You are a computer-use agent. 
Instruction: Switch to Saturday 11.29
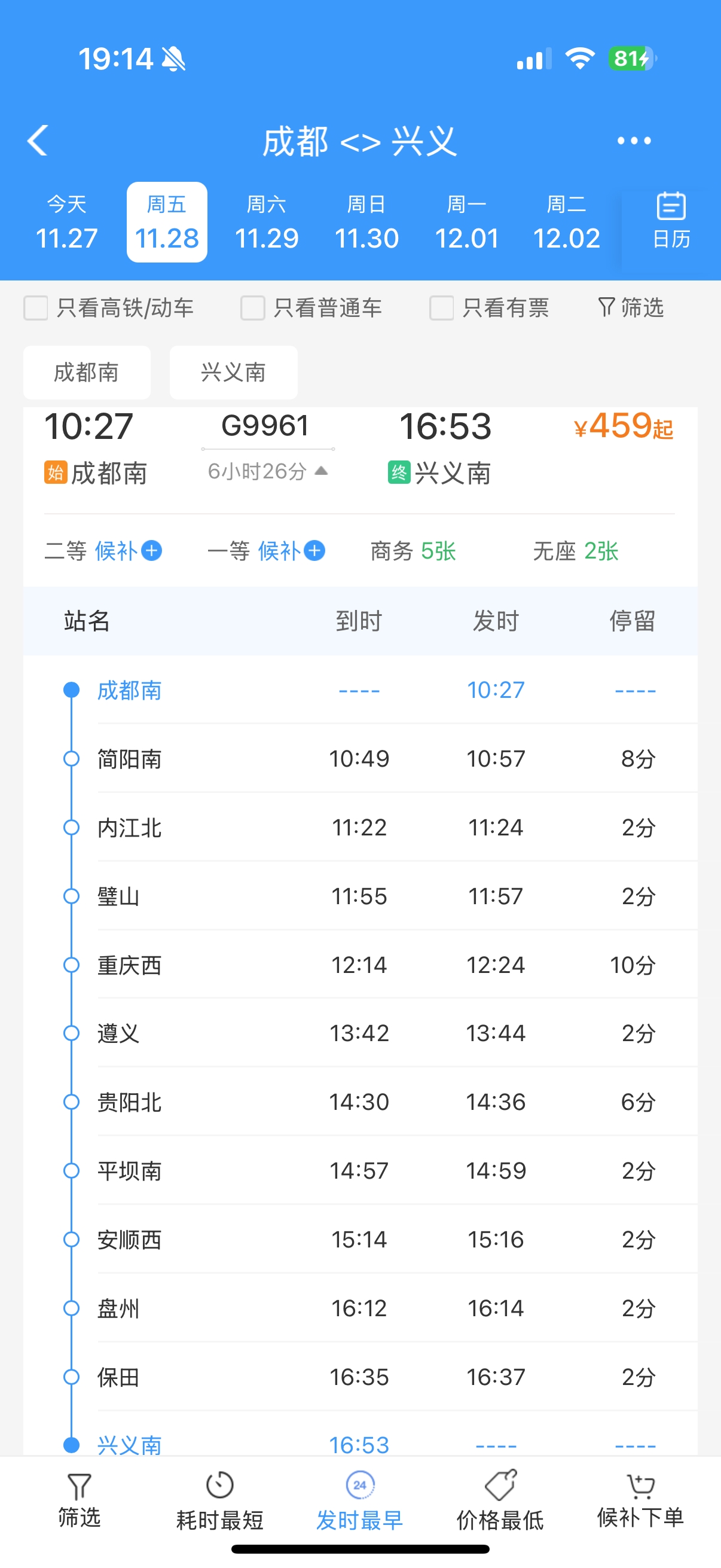267,223
